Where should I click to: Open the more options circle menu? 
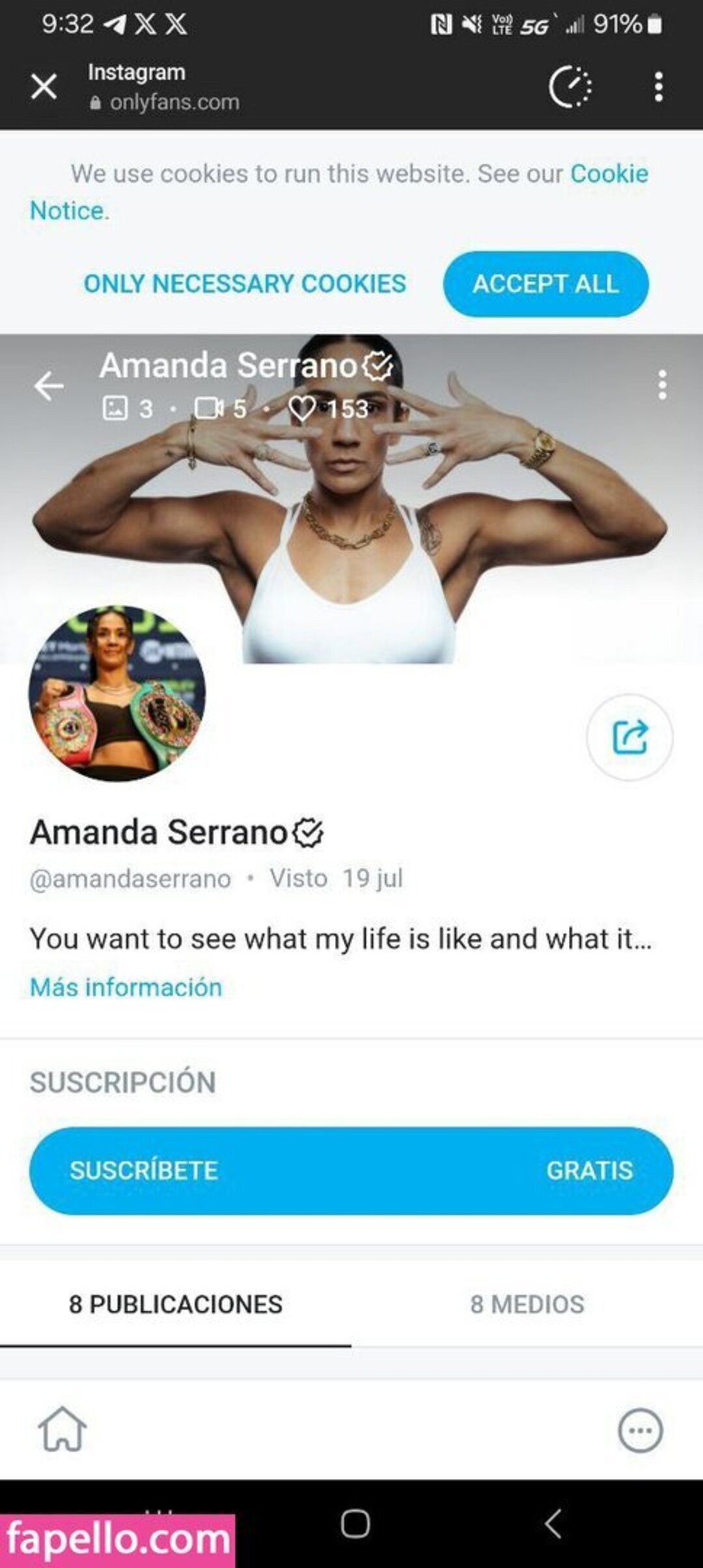click(640, 1430)
